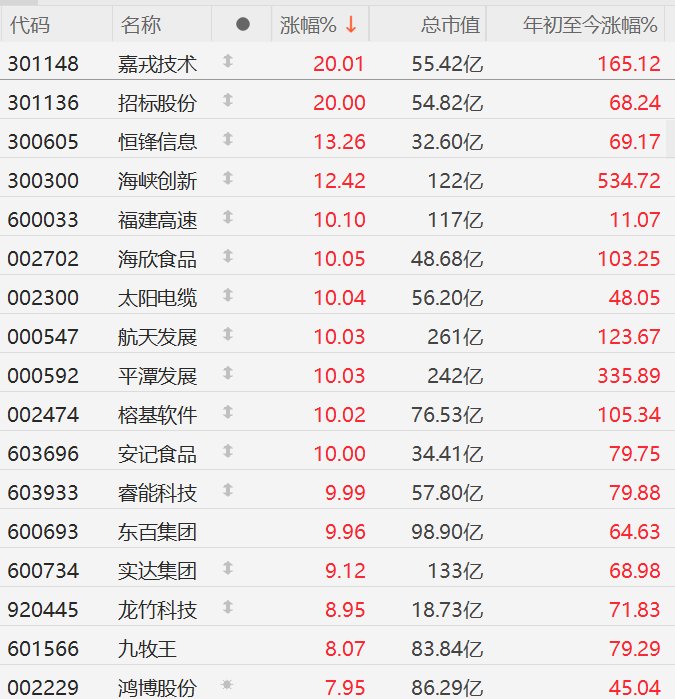Viewport: 675px width, 699px height.
Task: Open 睿能科技 stock page
Action: click(x=157, y=492)
